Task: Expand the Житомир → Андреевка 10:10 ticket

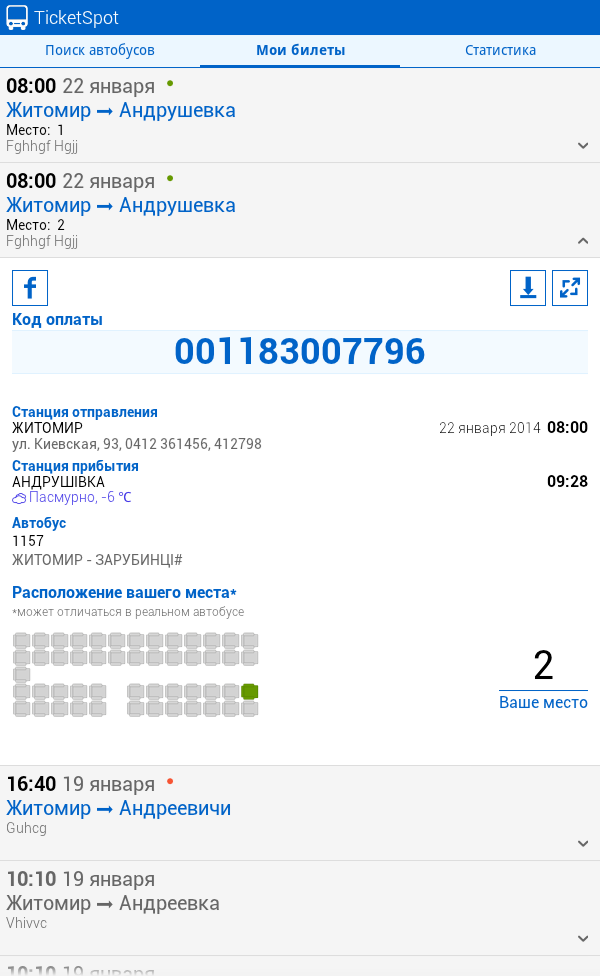Action: coord(583,938)
